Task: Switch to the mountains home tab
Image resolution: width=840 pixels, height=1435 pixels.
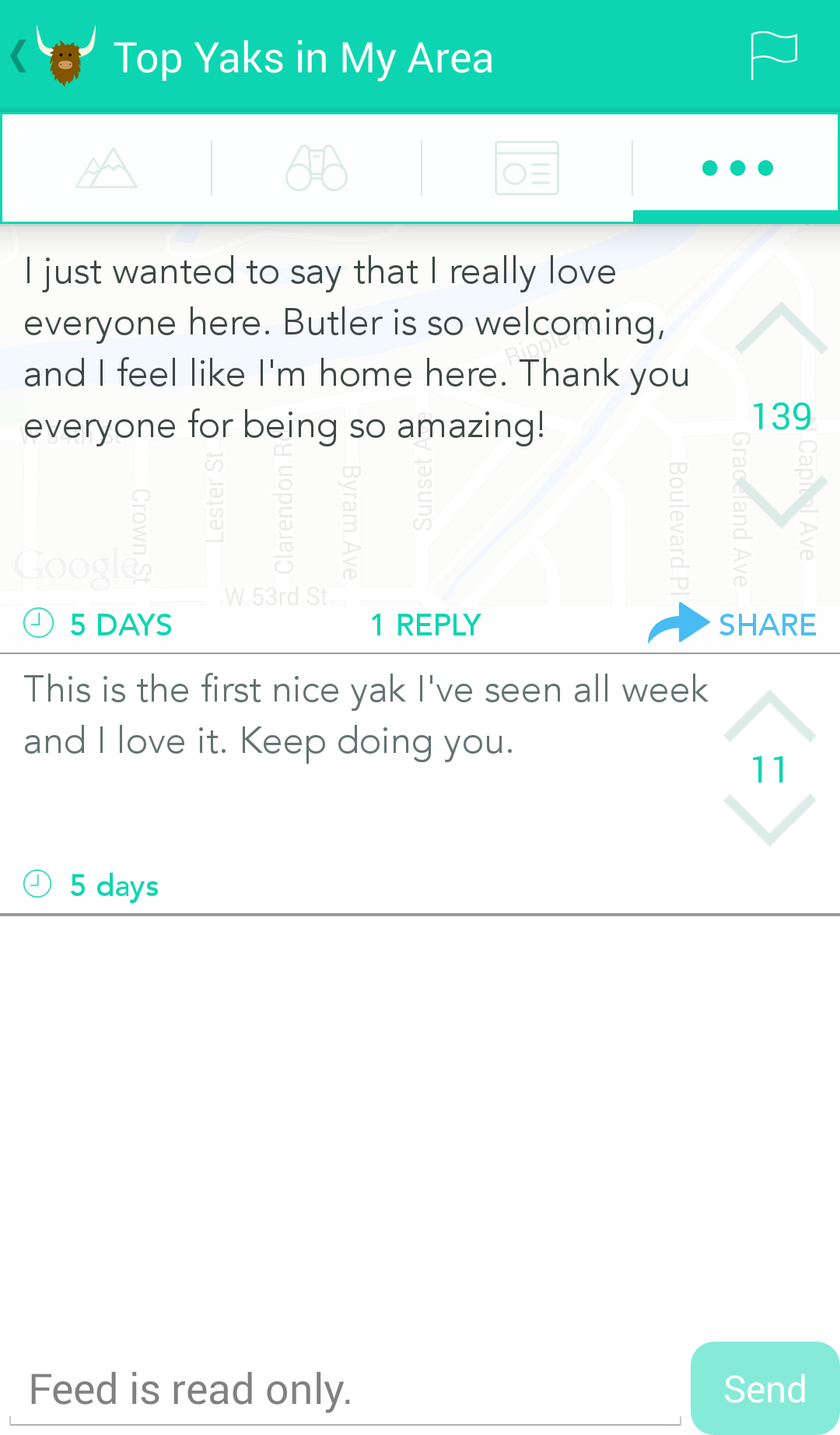Action: (x=107, y=168)
